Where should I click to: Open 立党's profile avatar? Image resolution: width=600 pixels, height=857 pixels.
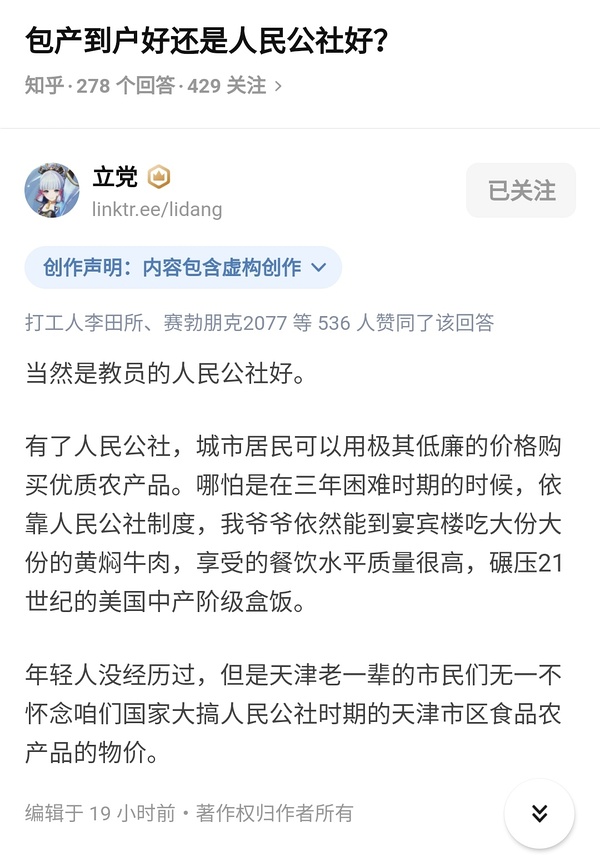[52, 190]
